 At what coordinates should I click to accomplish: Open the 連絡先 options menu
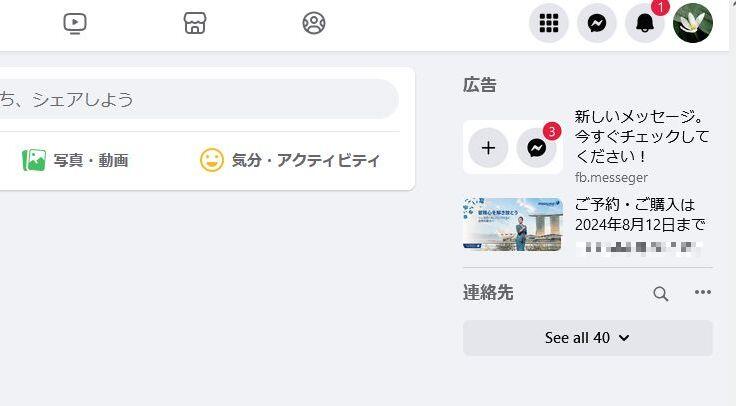(703, 293)
